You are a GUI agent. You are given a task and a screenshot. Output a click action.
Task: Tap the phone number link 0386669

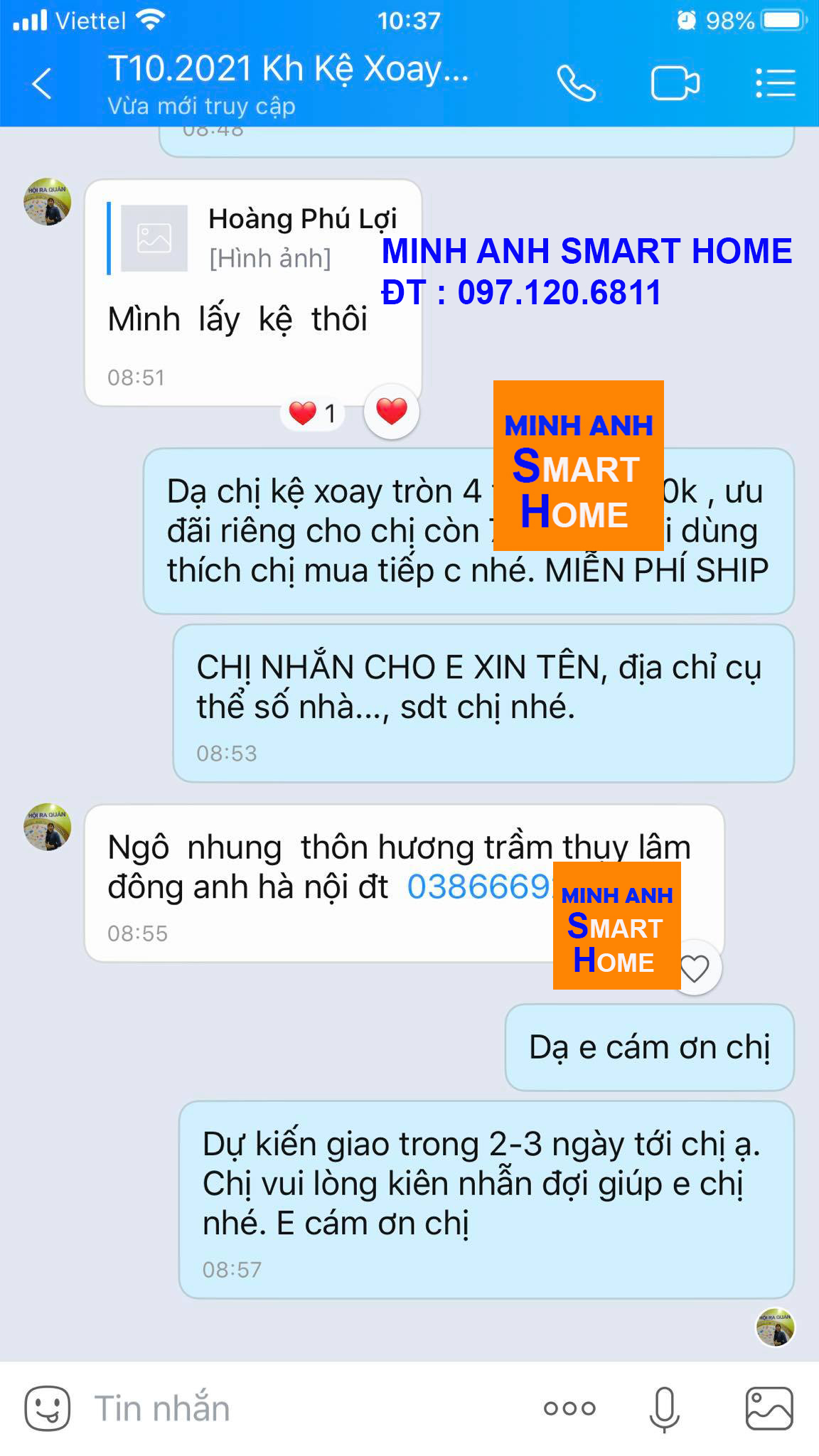(x=478, y=887)
